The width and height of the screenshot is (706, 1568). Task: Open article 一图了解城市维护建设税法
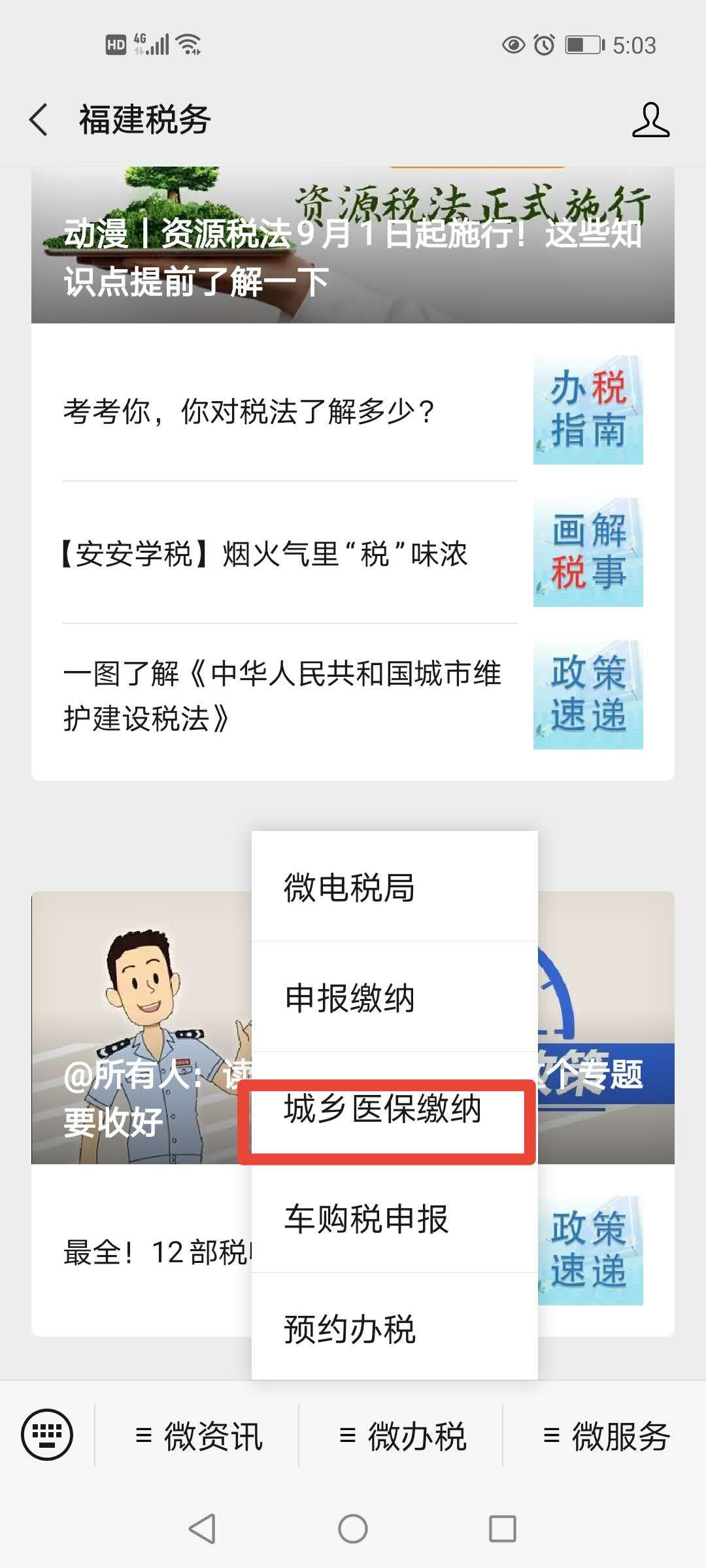coord(353,696)
